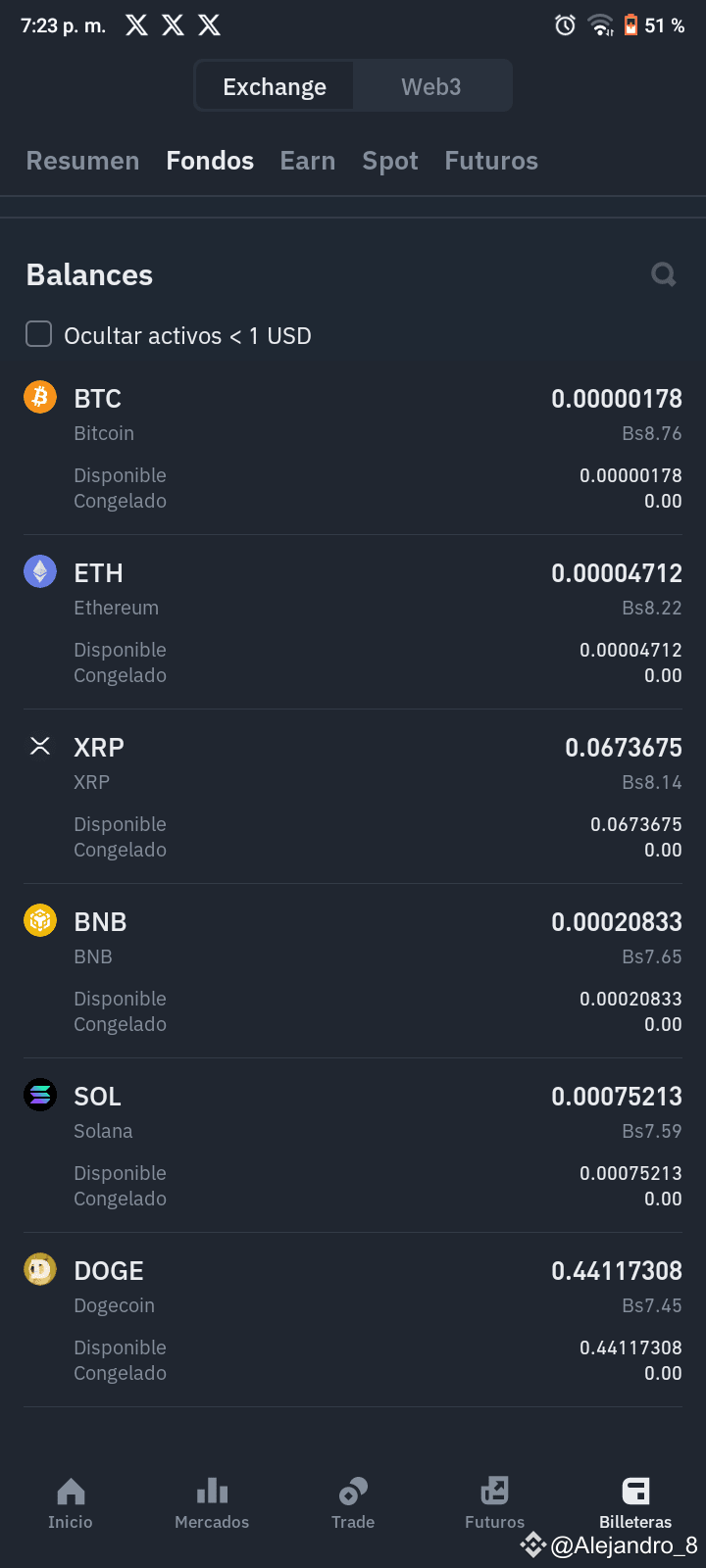The width and height of the screenshot is (706, 1568).
Task: Go to Mercados from bottom navigation
Action: point(212,1499)
